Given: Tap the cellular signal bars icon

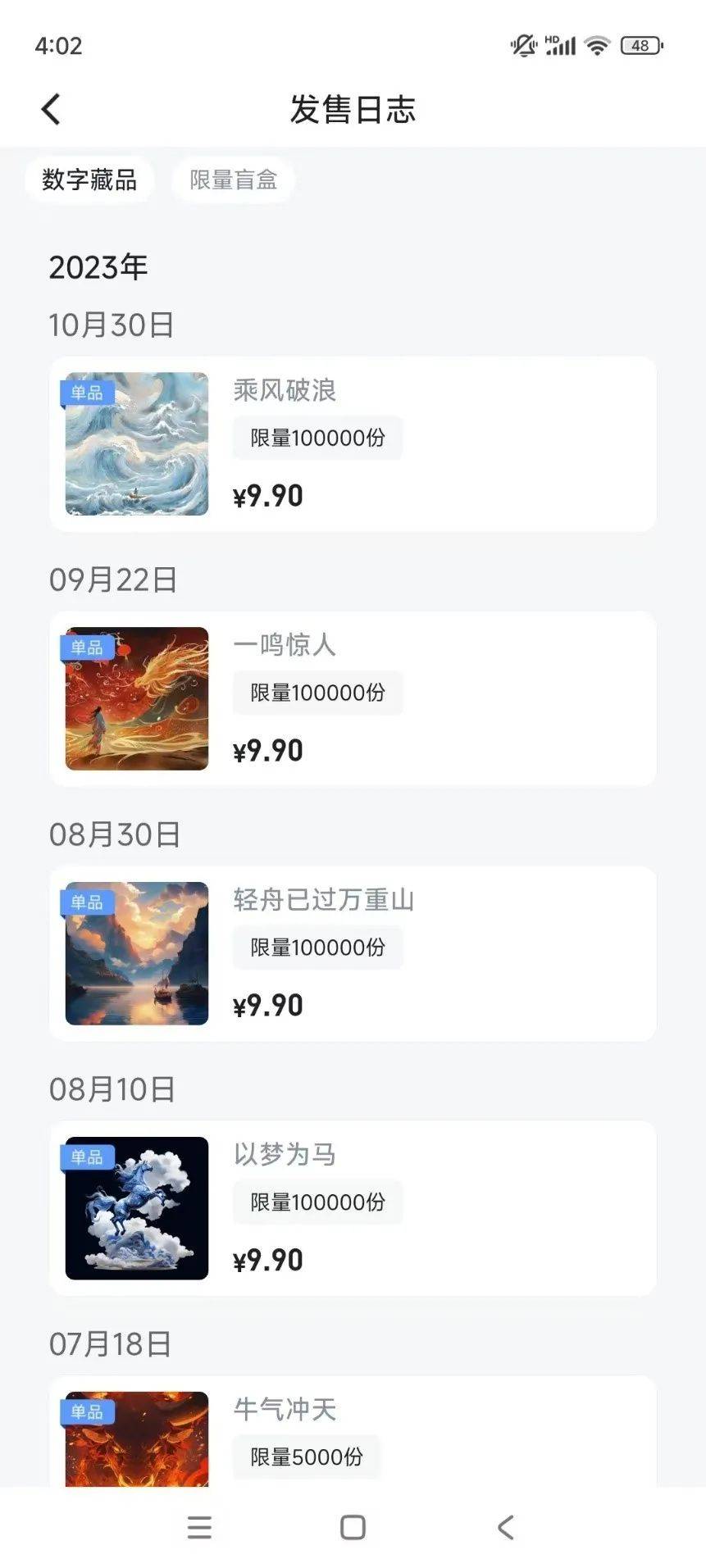Looking at the screenshot, I should pyautogui.click(x=560, y=47).
